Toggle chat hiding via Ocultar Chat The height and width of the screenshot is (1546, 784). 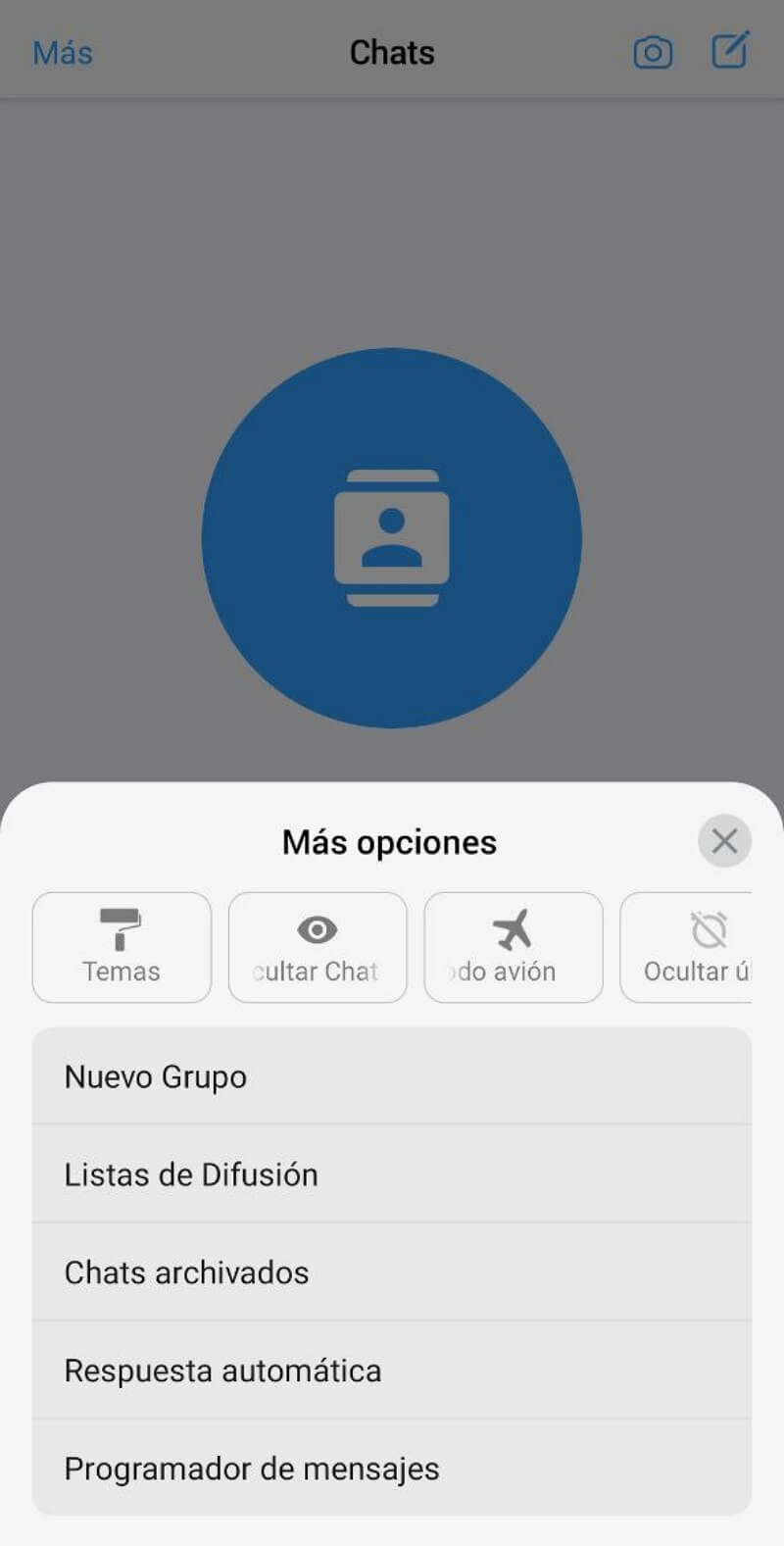click(317, 947)
